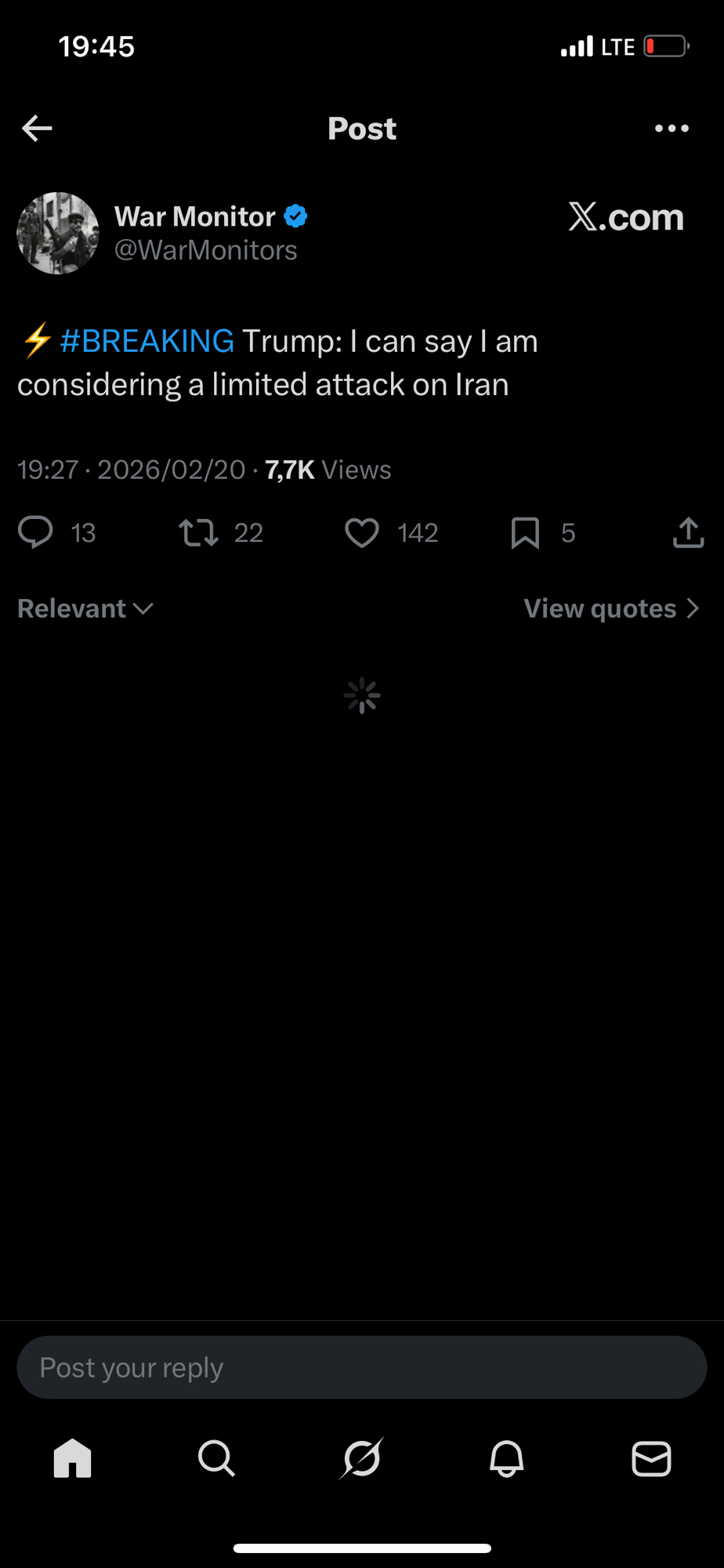
Task: Bookmark this post
Action: [x=525, y=532]
